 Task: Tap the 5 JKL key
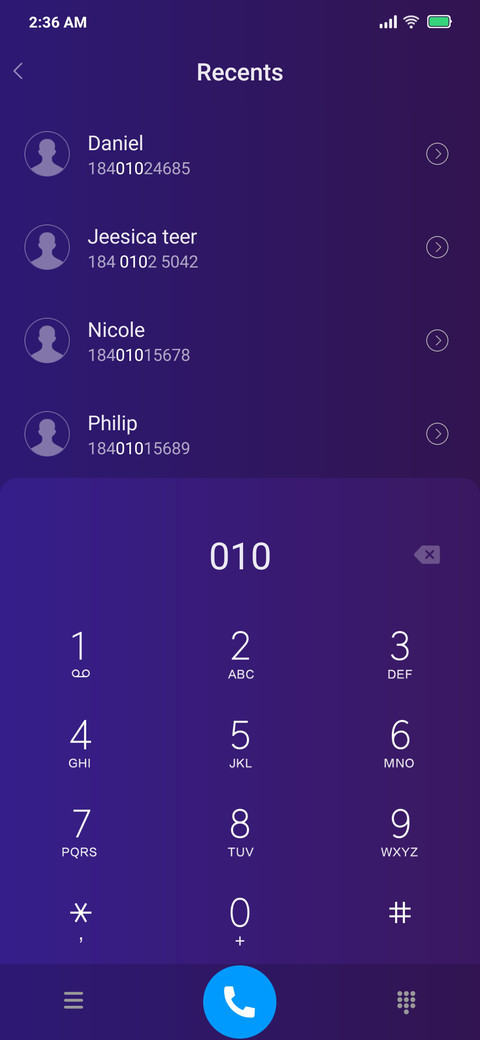click(x=240, y=743)
